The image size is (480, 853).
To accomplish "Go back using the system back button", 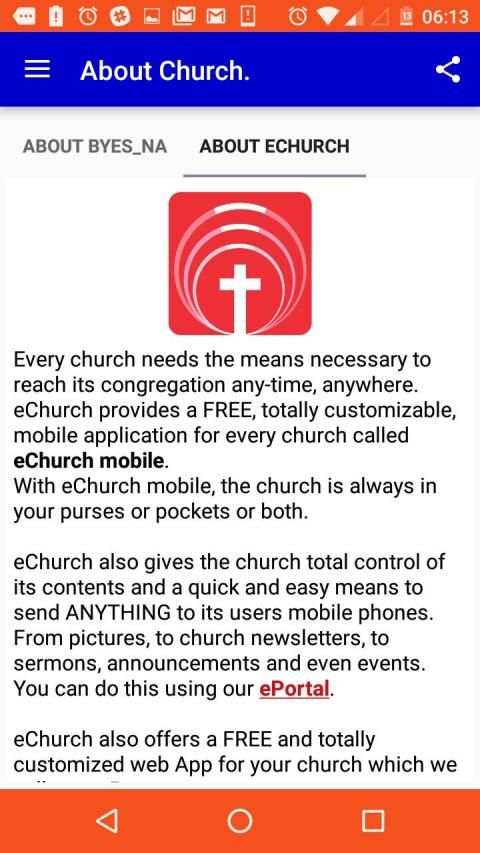I will (x=107, y=820).
